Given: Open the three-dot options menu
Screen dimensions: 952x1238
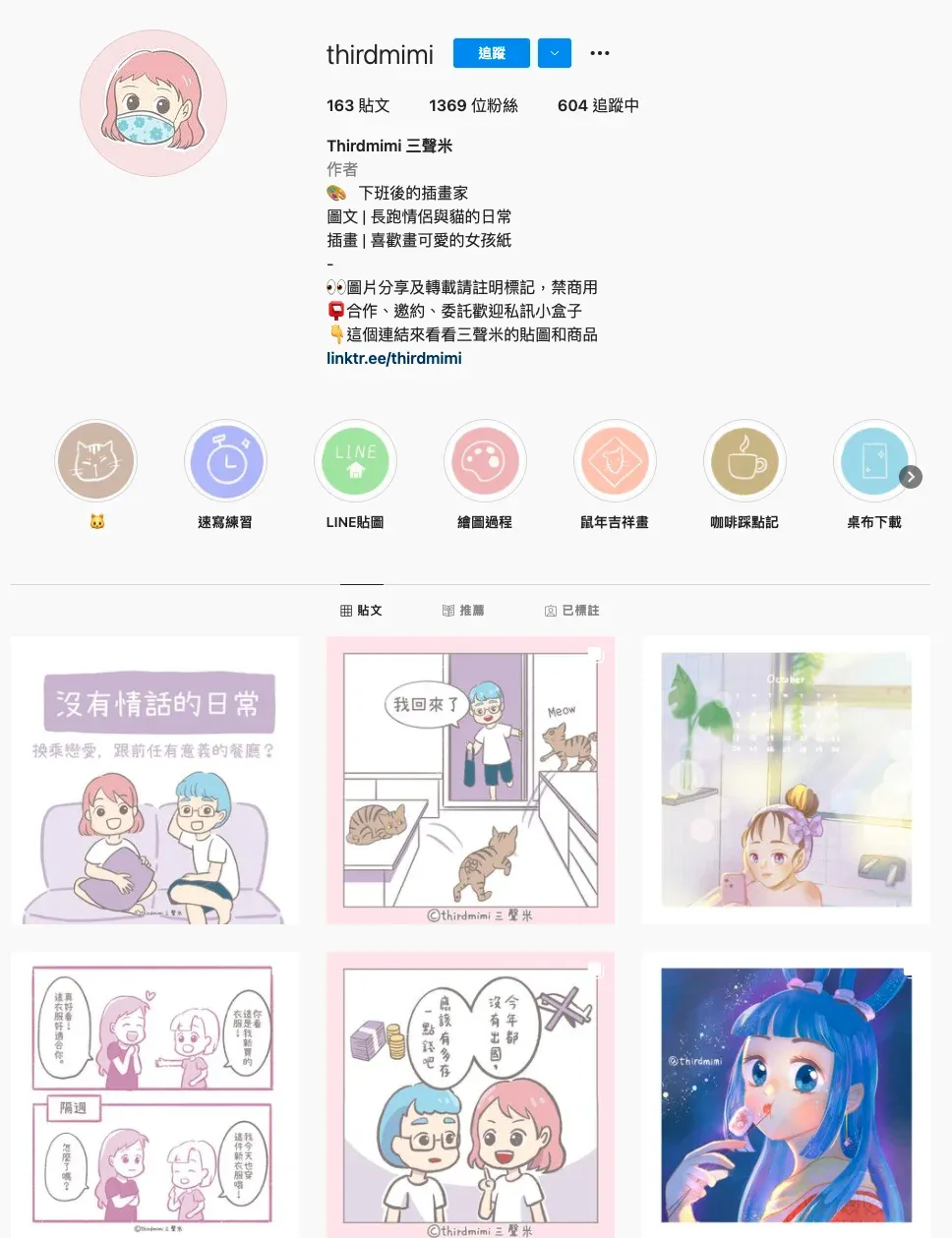Looking at the screenshot, I should pos(600,53).
